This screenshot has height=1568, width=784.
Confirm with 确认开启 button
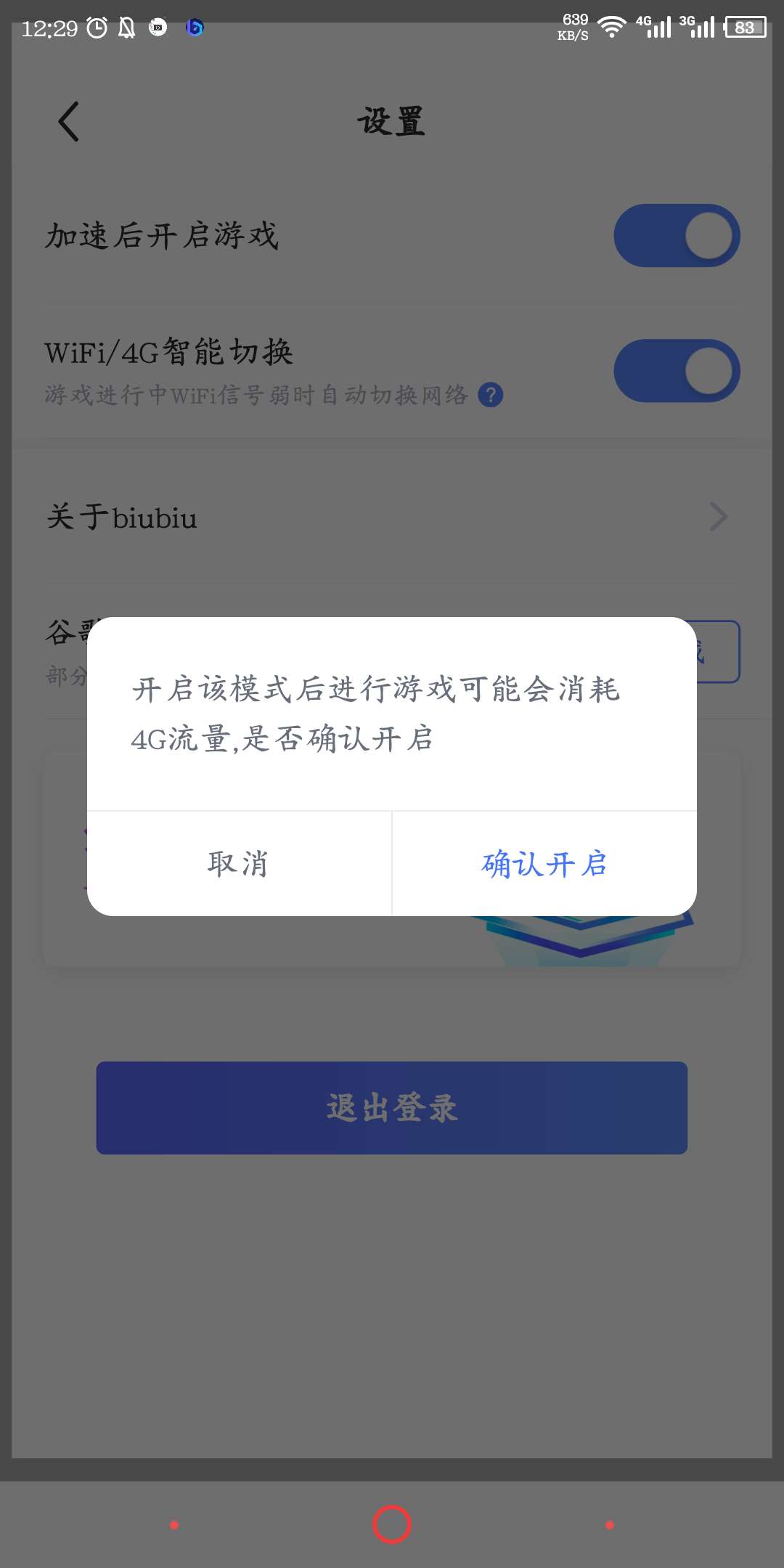pos(544,864)
